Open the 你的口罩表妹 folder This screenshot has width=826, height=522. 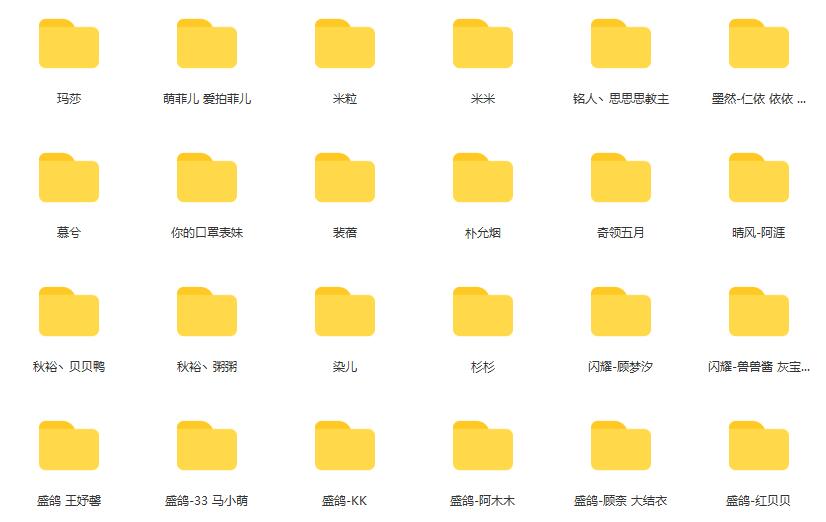coord(207,179)
